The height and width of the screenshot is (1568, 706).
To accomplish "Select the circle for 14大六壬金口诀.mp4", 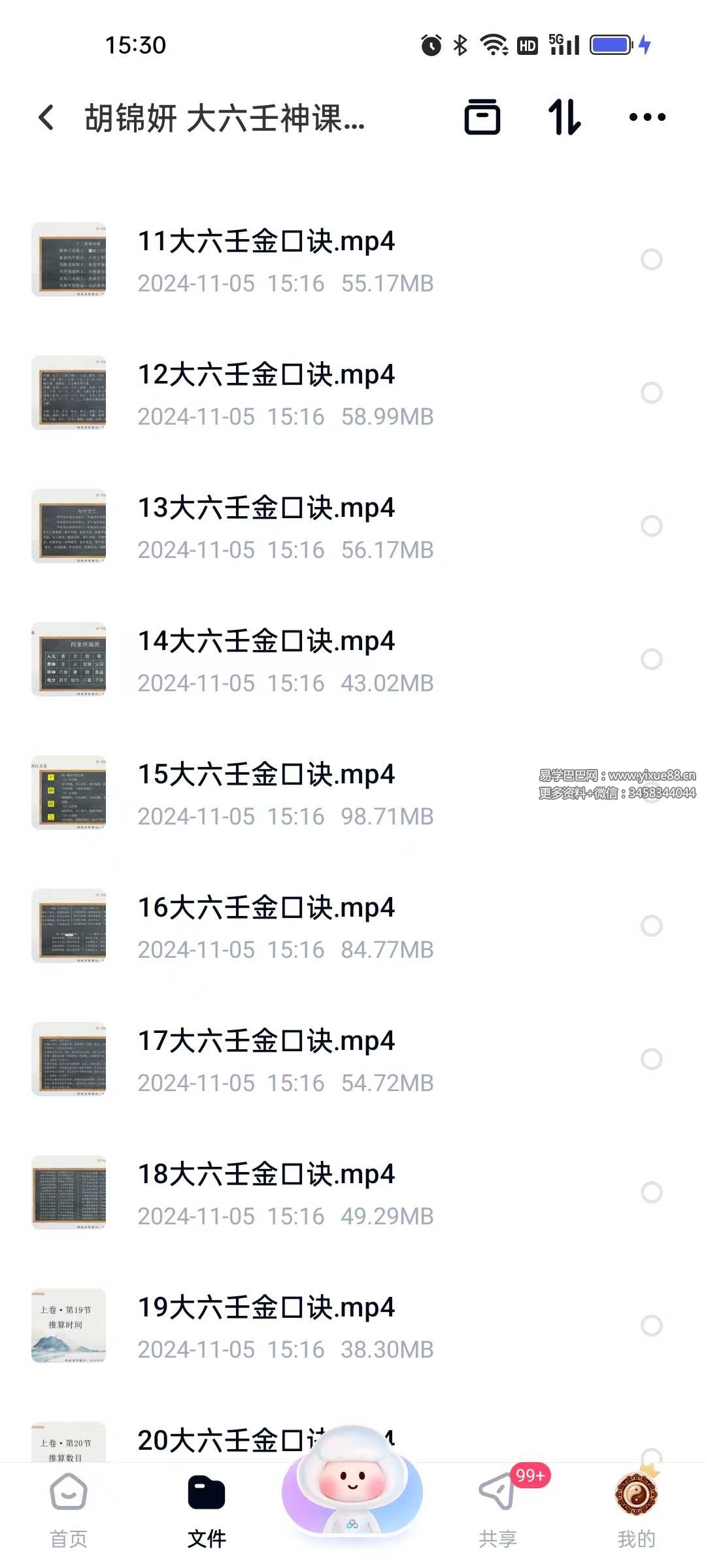I will tap(651, 659).
